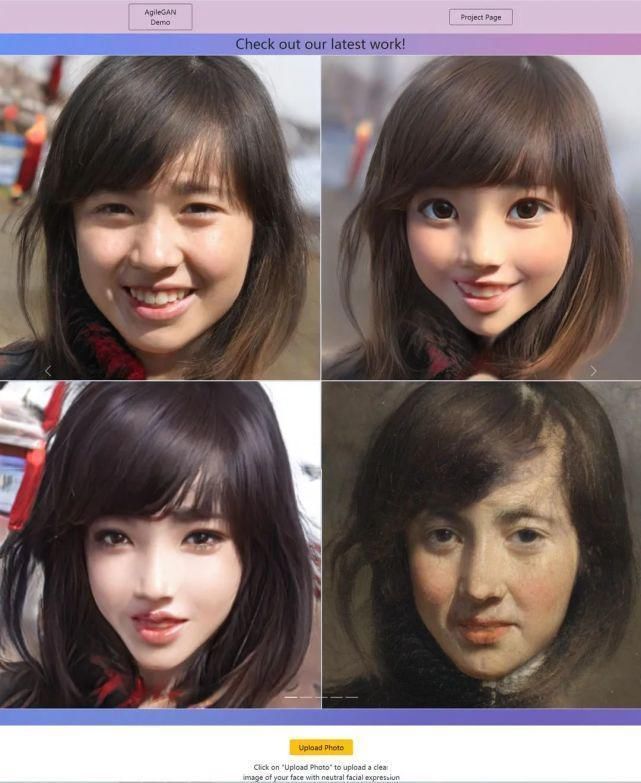Go to the Project Page
Viewport: 641px width, 783px height.
click(480, 17)
